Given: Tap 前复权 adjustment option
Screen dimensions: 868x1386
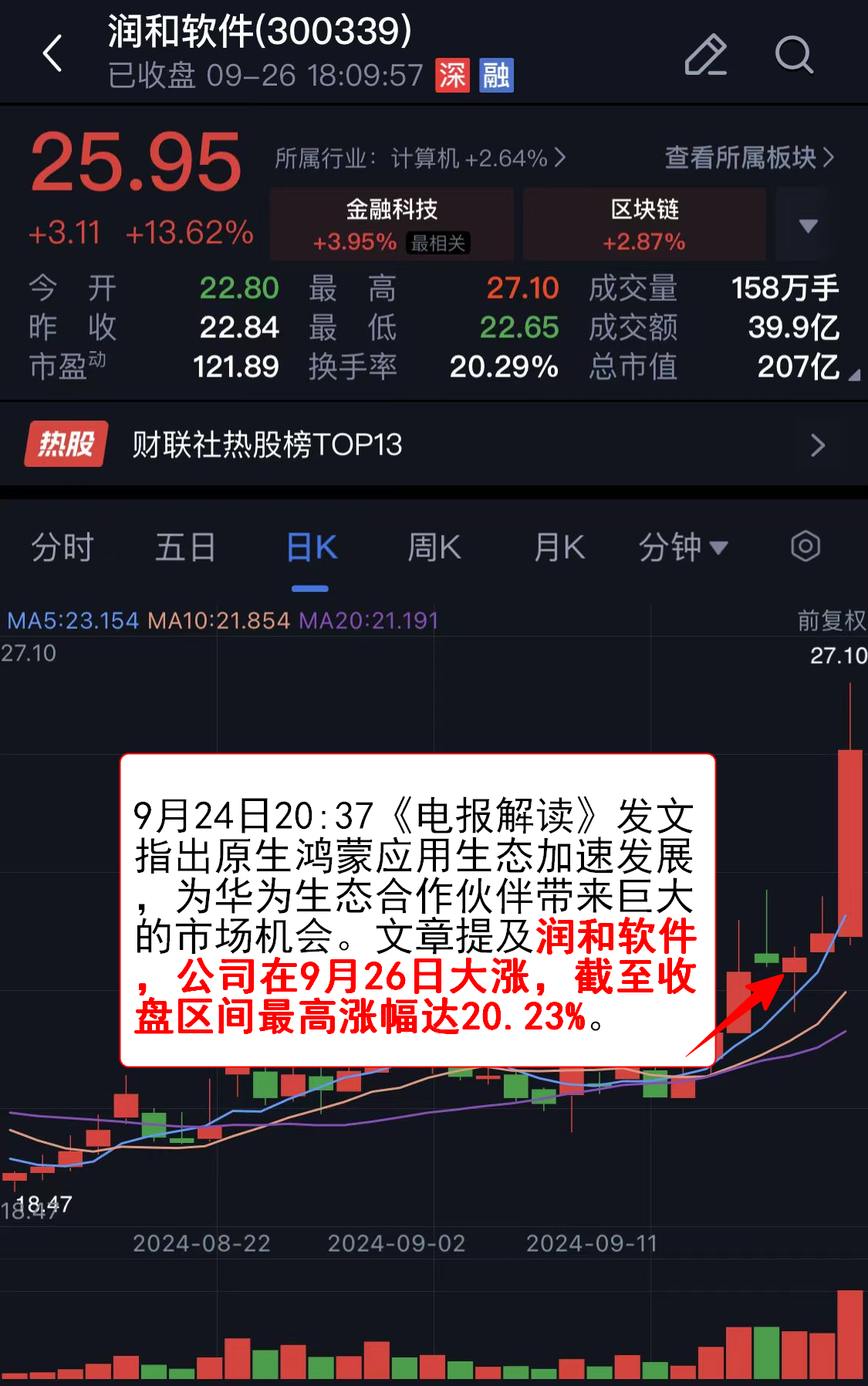Looking at the screenshot, I should tap(831, 620).
